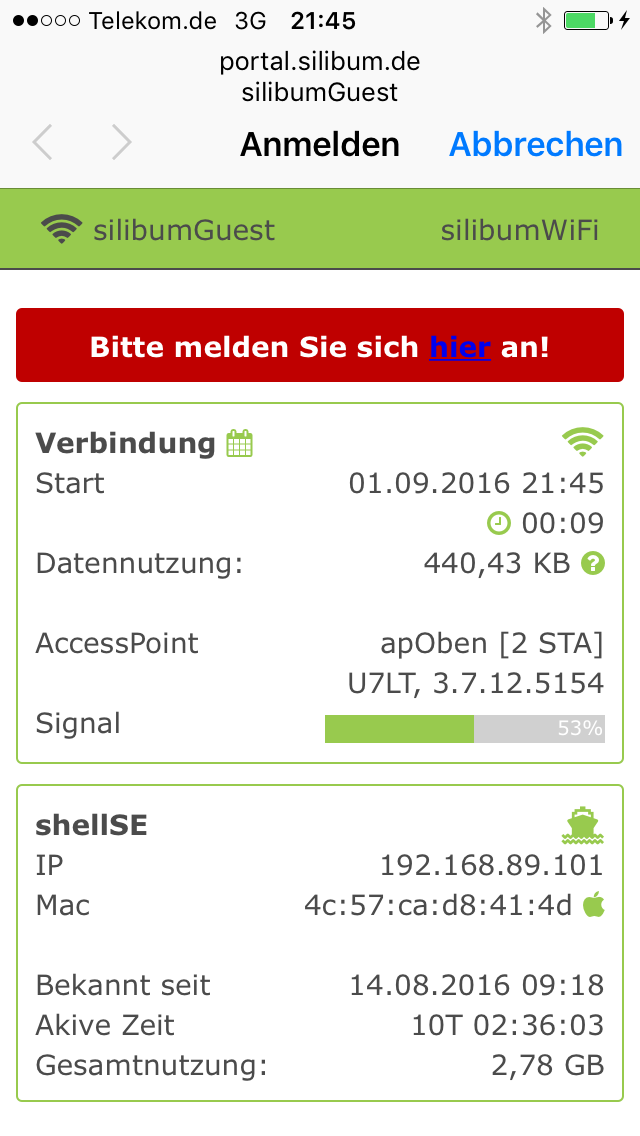The height and width of the screenshot is (1136, 640).
Task: Open the calendar icon next to Verbindung
Action: pyautogui.click(x=240, y=443)
